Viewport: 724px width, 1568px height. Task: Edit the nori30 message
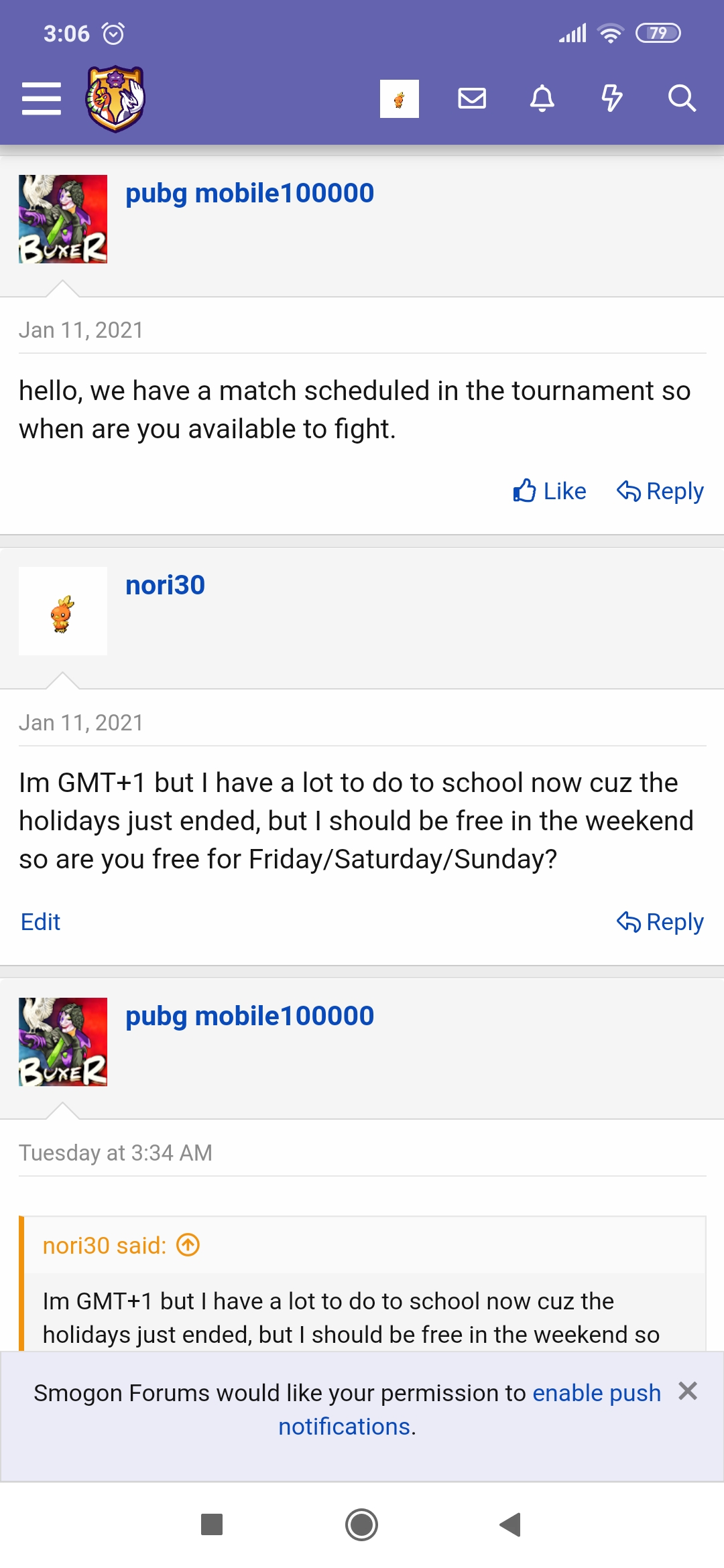click(x=41, y=922)
